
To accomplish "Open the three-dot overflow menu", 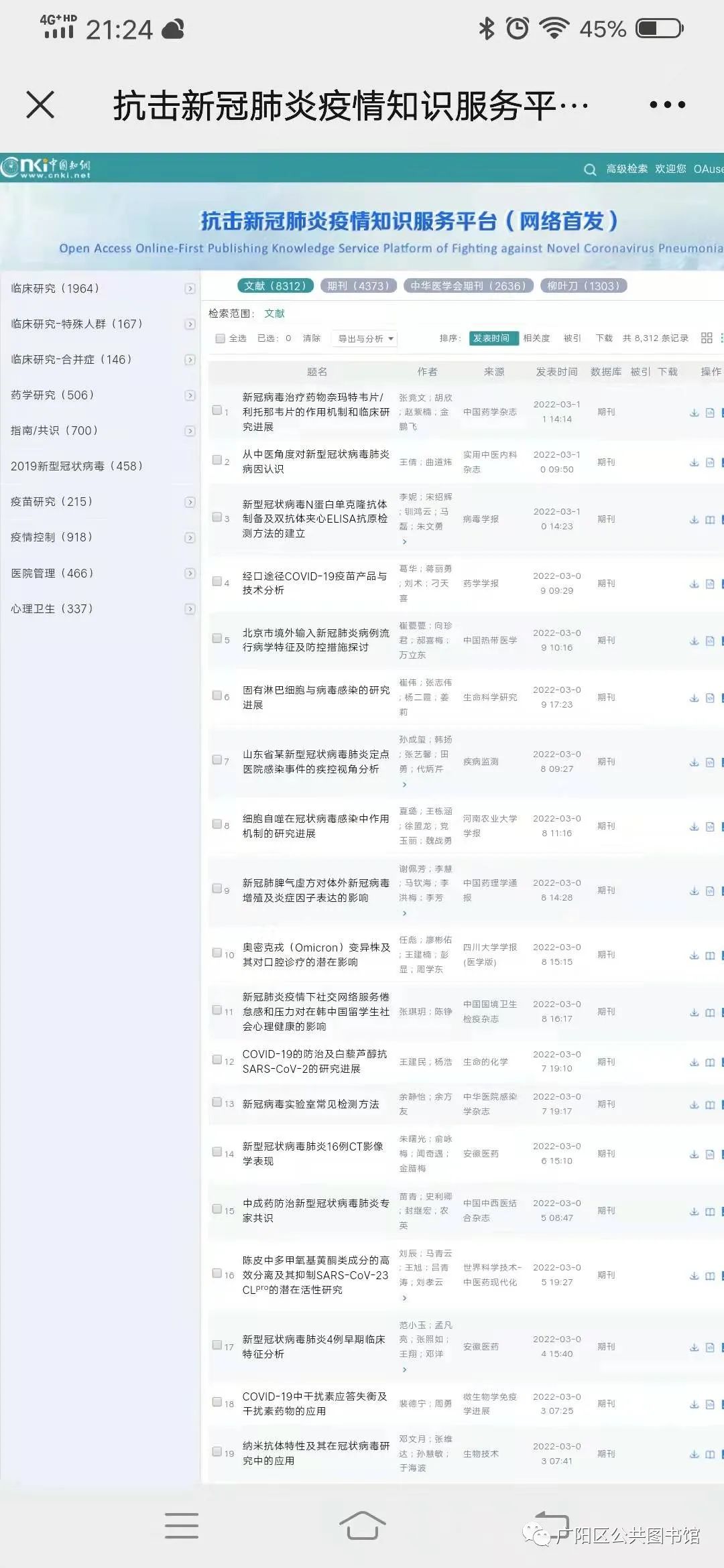I will pyautogui.click(x=667, y=105).
